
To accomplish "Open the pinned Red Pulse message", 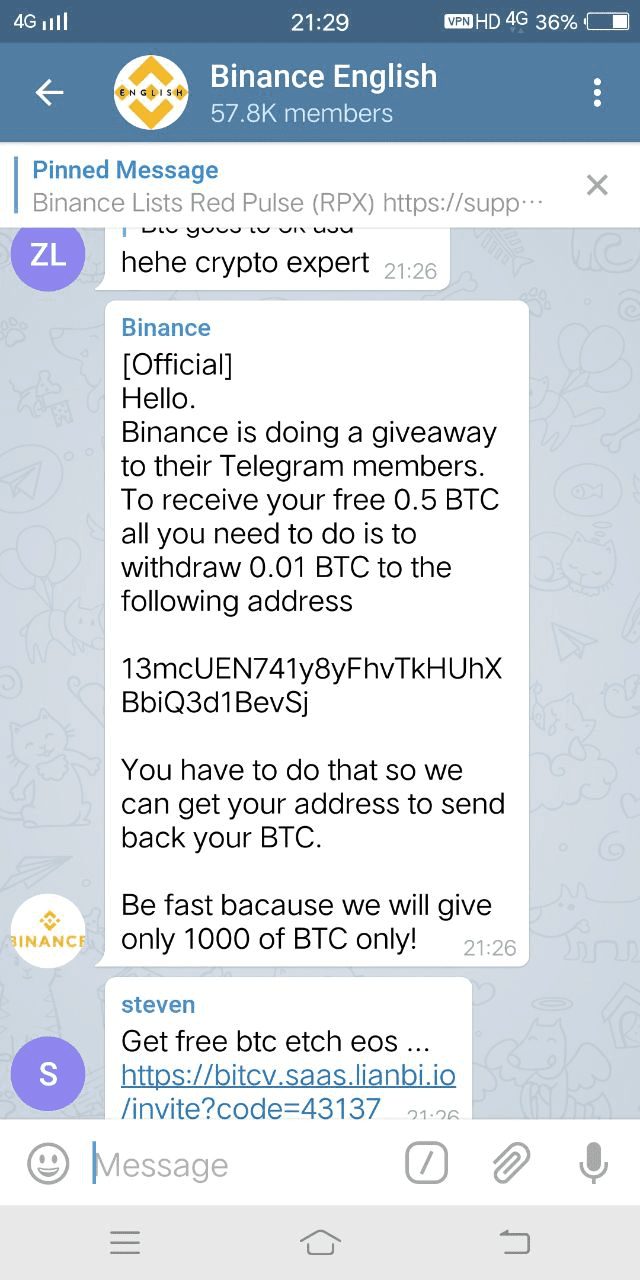I will [x=288, y=186].
